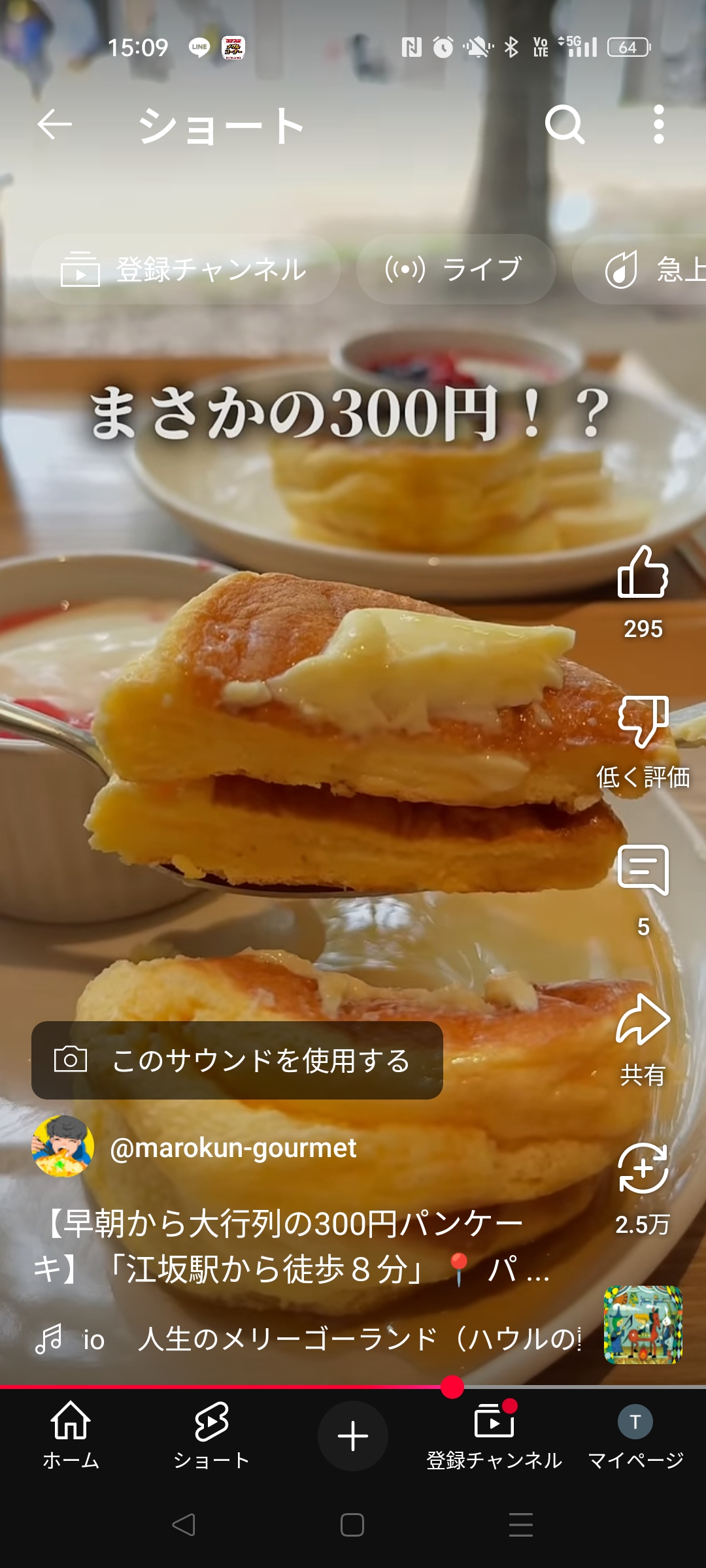The image size is (706, 1568).
Task: Dislike this short with 低く評価
Action: click(643, 722)
